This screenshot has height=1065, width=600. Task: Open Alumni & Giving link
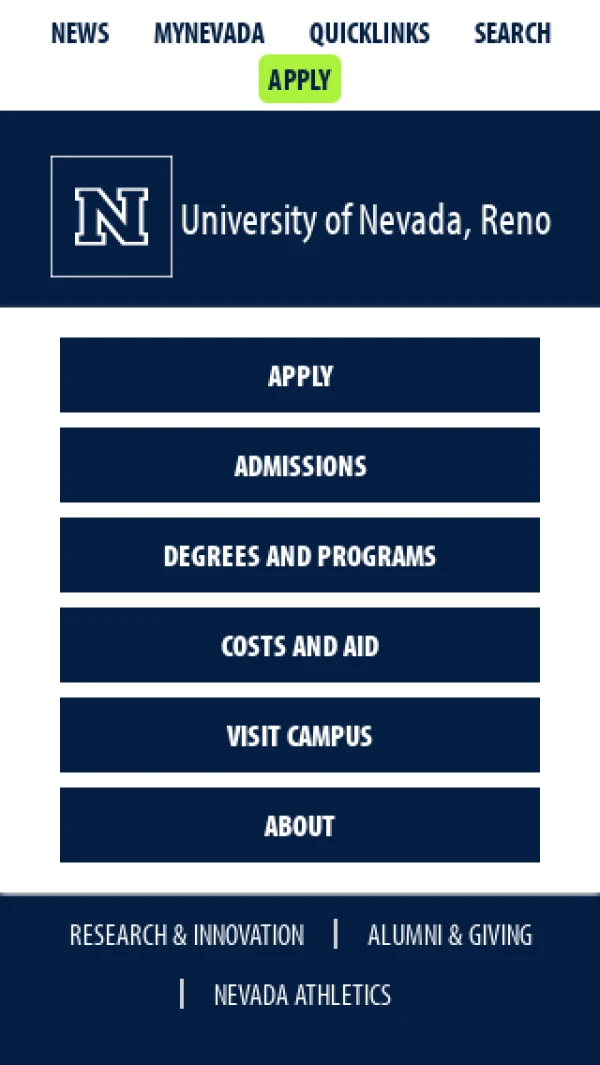click(450, 935)
